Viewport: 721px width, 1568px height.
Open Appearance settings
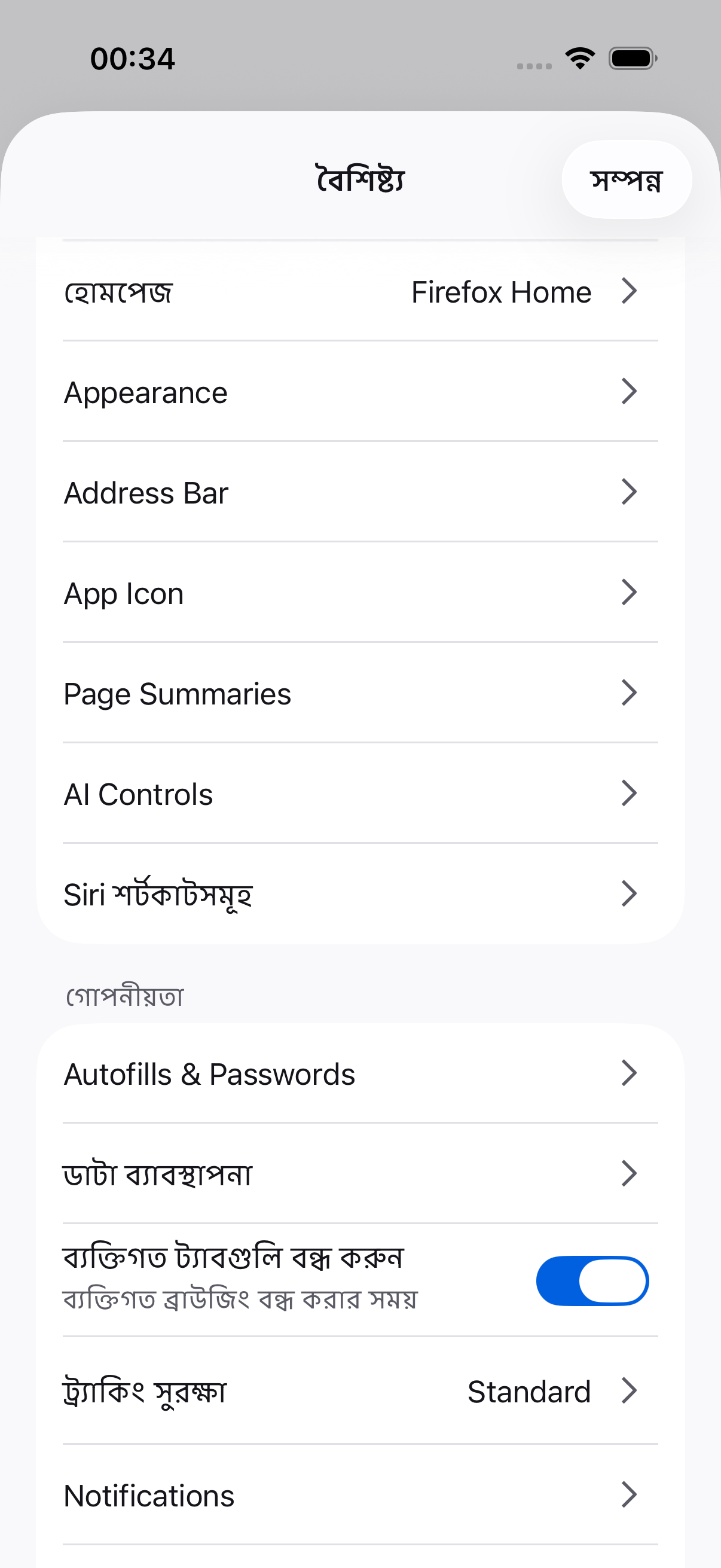[360, 391]
